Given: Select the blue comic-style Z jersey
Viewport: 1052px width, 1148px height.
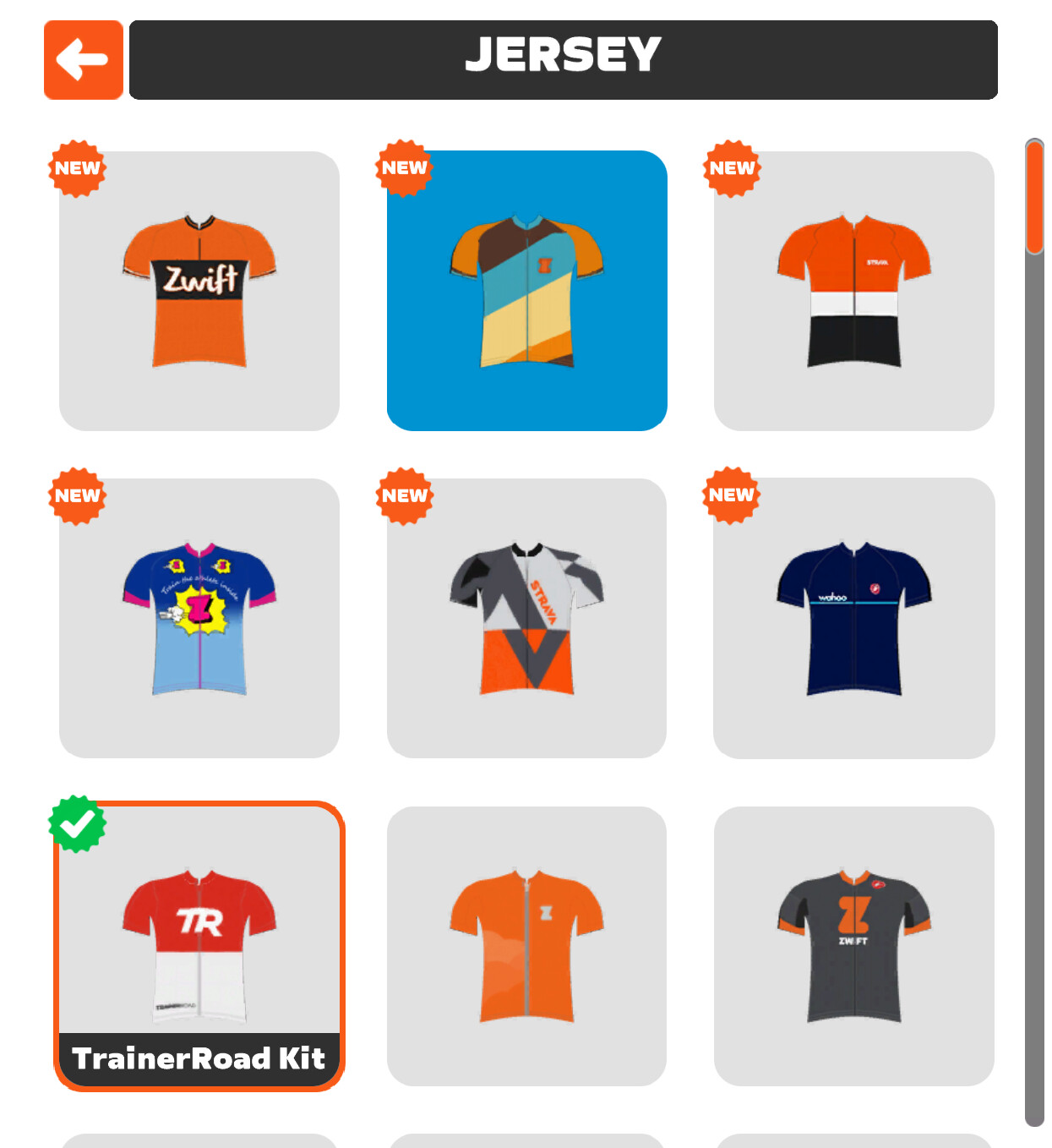Looking at the screenshot, I should click(199, 618).
